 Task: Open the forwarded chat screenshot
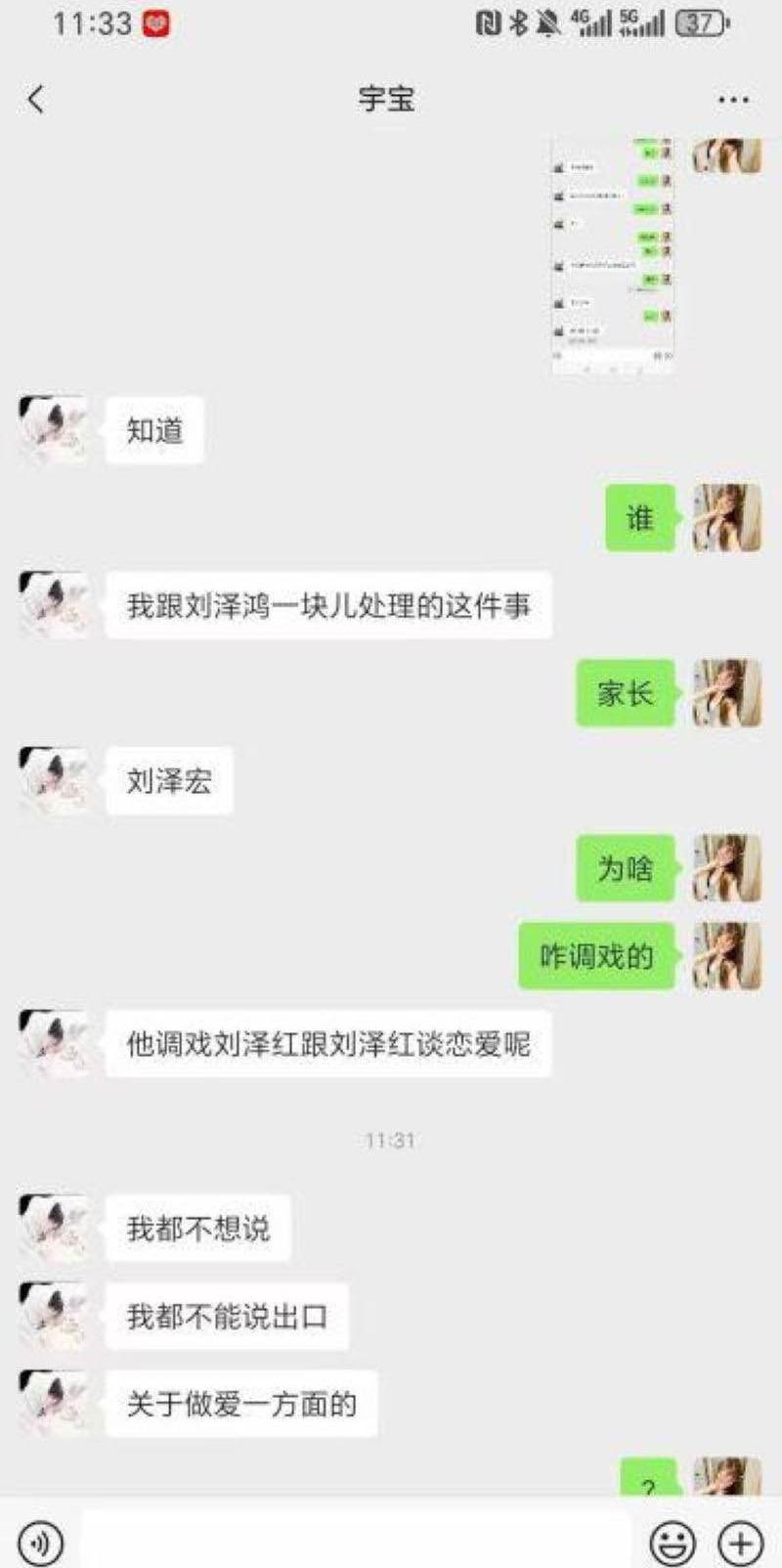point(611,254)
